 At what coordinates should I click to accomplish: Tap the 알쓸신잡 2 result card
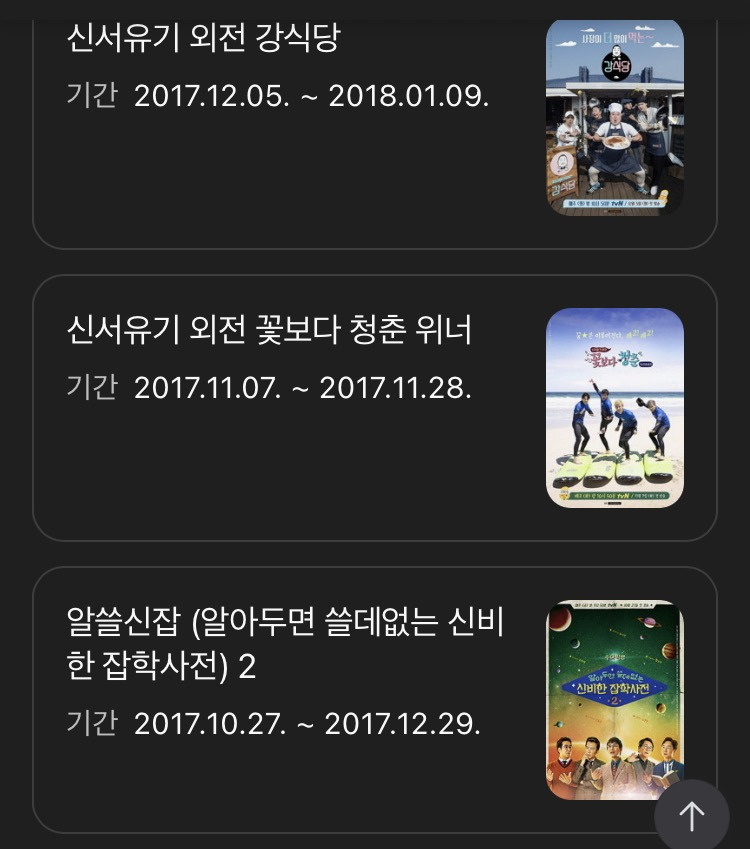coord(375,700)
